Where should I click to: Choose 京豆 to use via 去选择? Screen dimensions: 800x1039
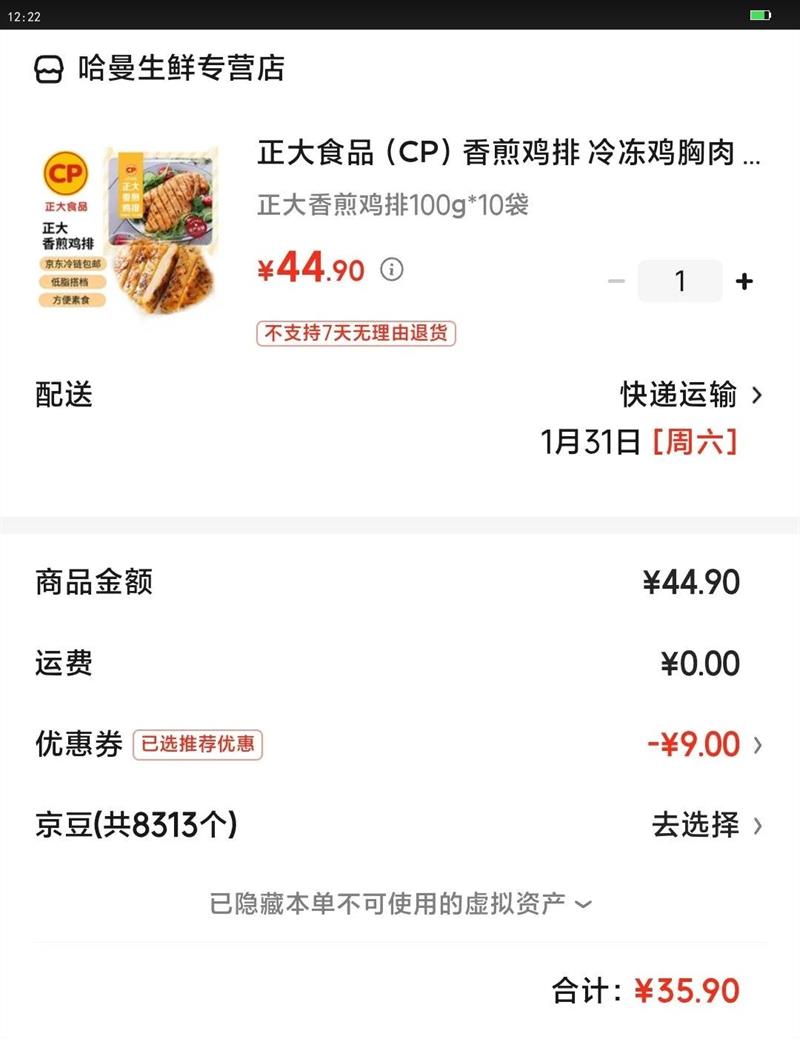(x=706, y=825)
